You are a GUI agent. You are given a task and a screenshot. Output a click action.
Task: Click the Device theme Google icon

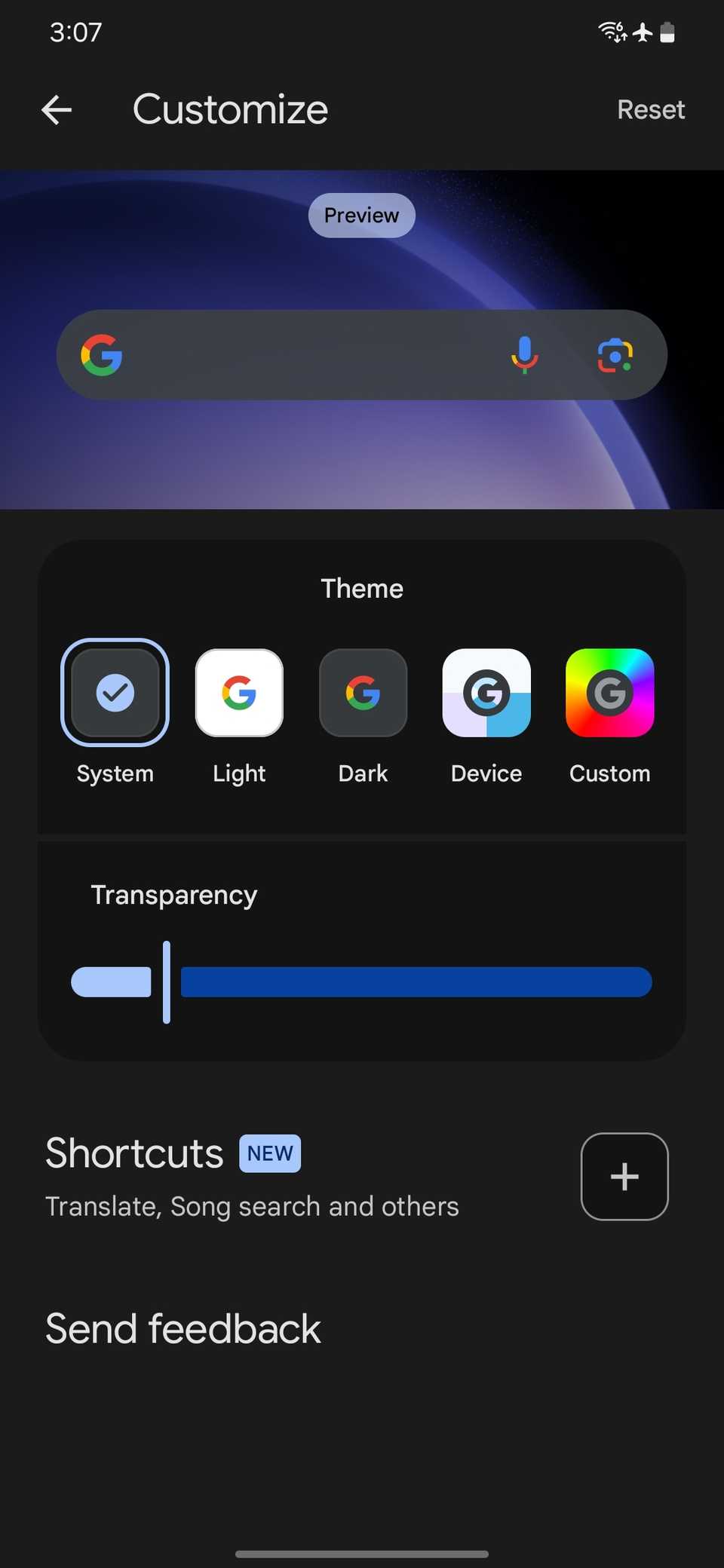pos(486,692)
